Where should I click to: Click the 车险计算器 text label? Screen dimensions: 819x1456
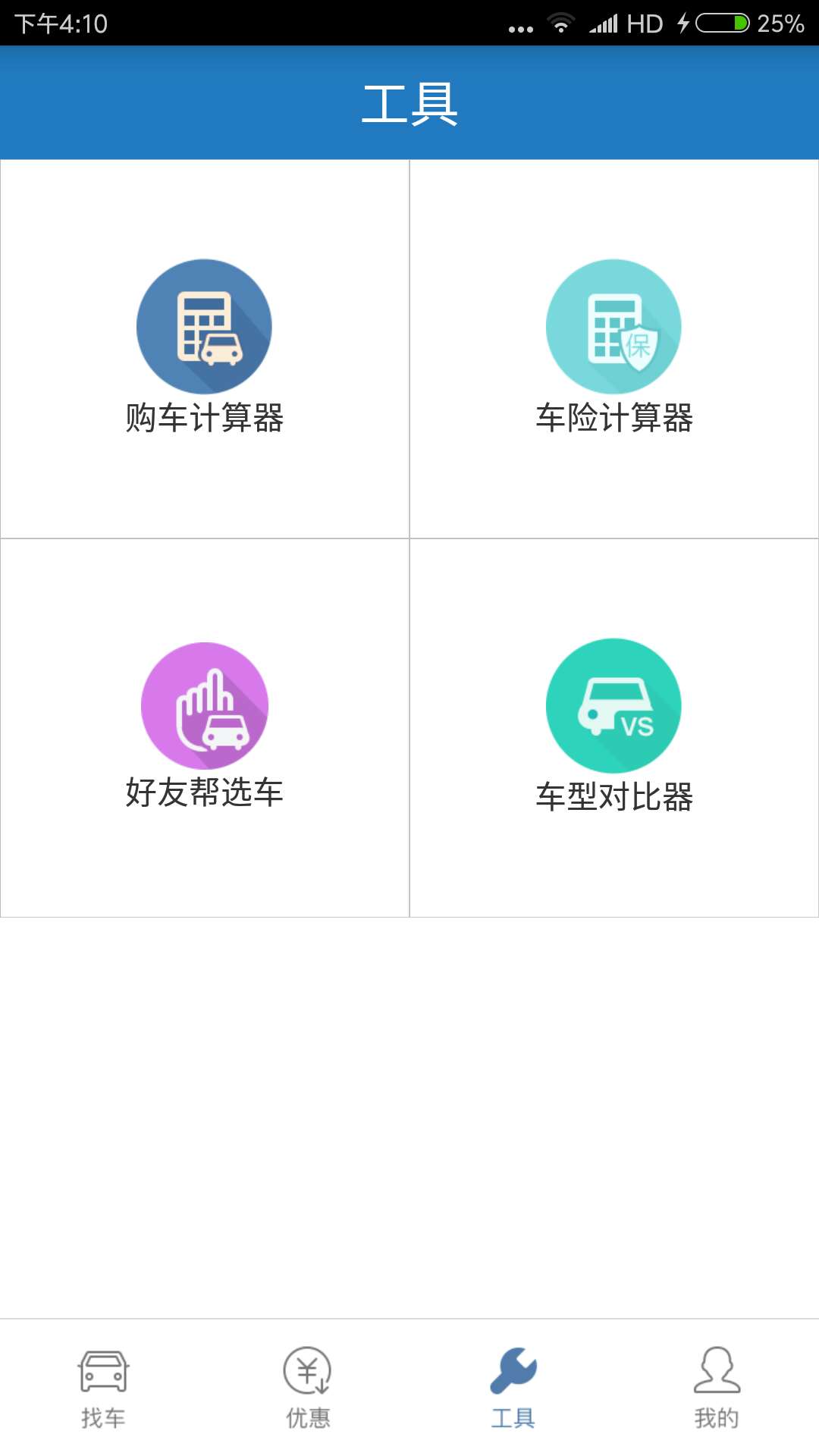(x=613, y=419)
